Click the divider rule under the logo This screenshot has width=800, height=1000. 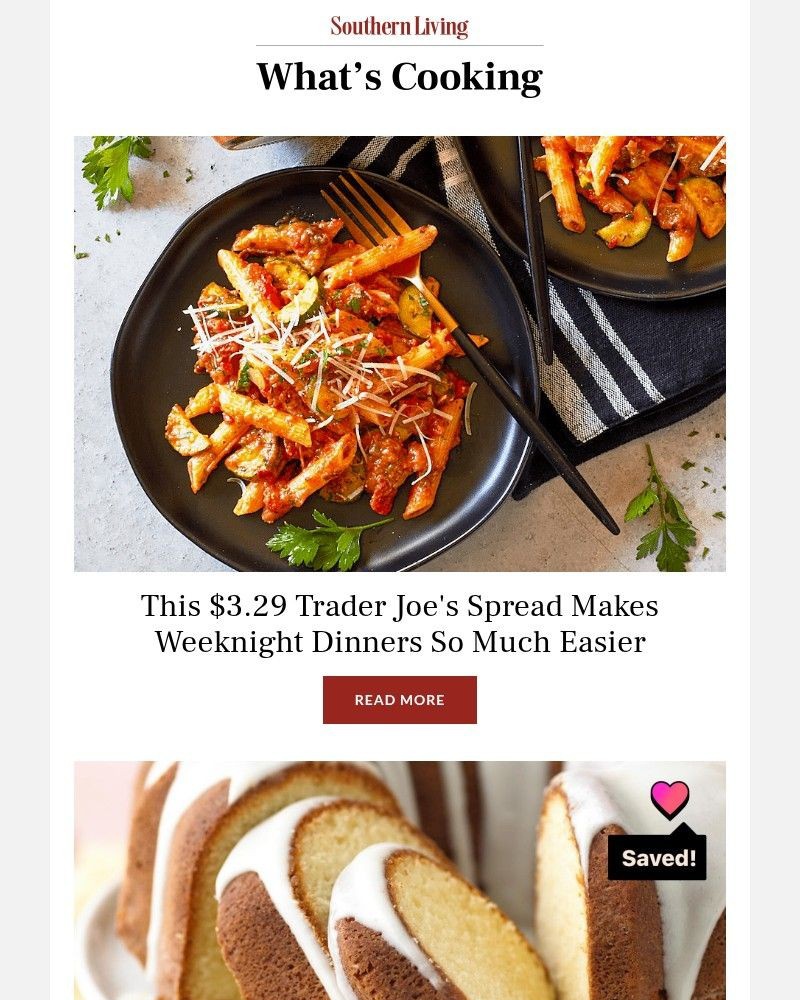(400, 43)
